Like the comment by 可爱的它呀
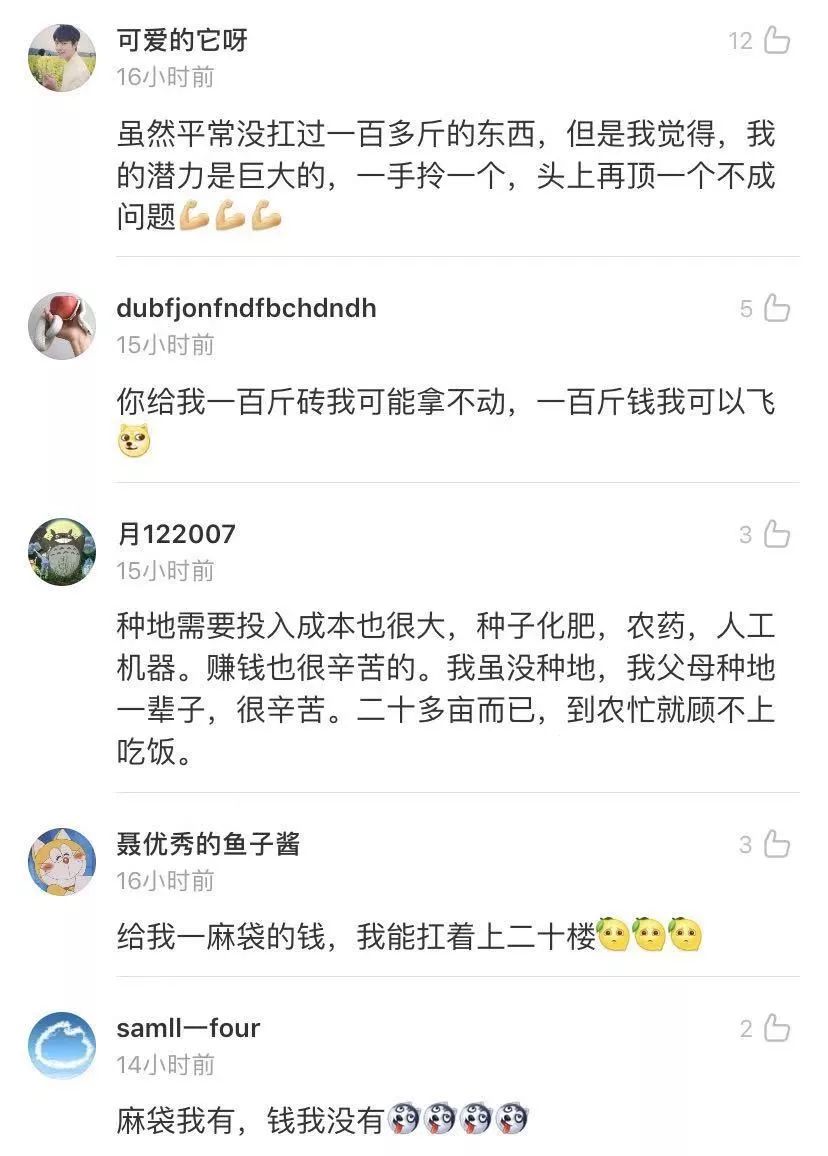Screen dimensions: 828x1156 coord(777,40)
